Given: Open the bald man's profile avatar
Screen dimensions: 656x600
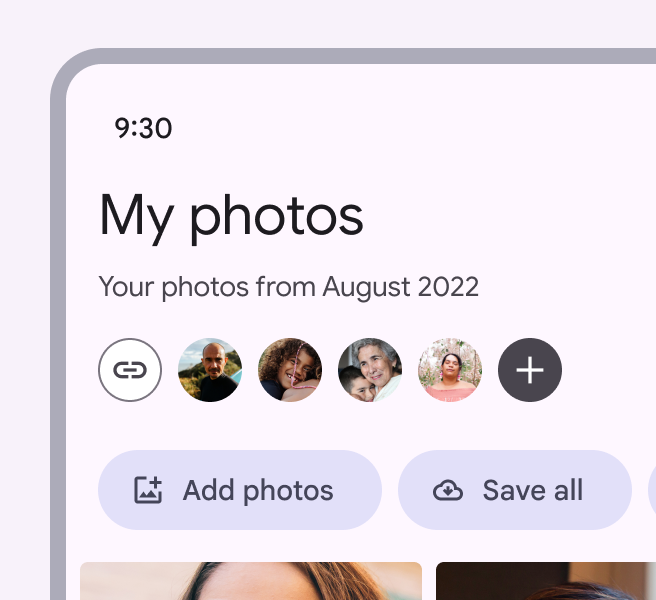Looking at the screenshot, I should (210, 370).
